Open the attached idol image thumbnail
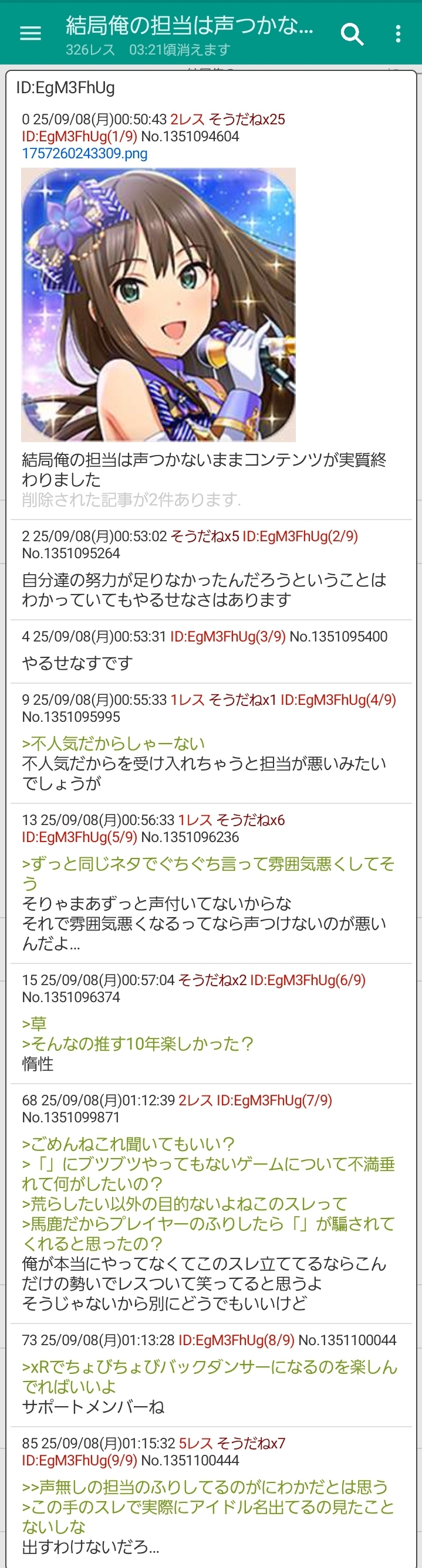This screenshot has width=422, height=1568. click(158, 304)
